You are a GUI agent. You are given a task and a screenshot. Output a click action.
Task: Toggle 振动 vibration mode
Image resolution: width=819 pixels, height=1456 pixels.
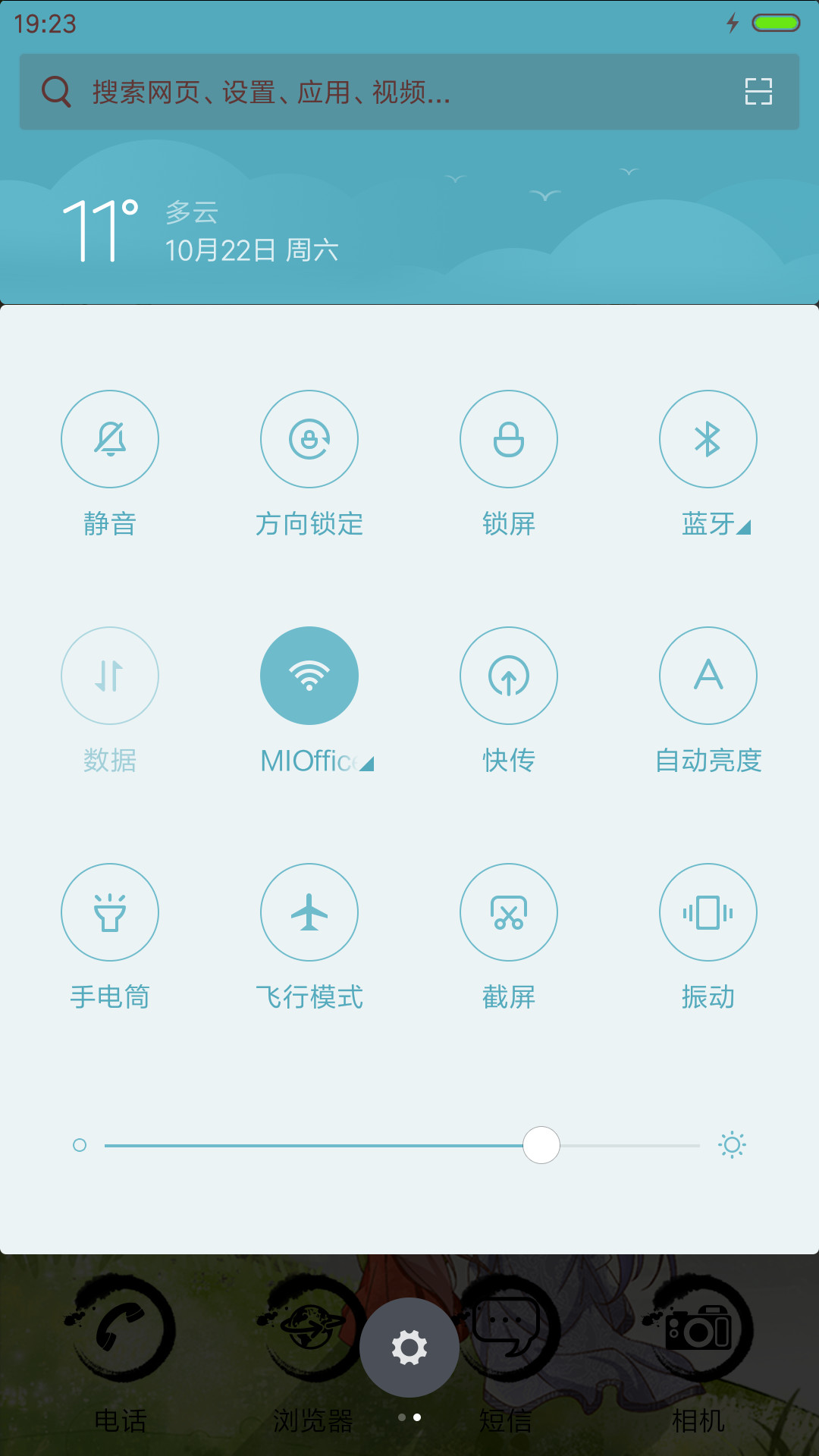pyautogui.click(x=708, y=912)
